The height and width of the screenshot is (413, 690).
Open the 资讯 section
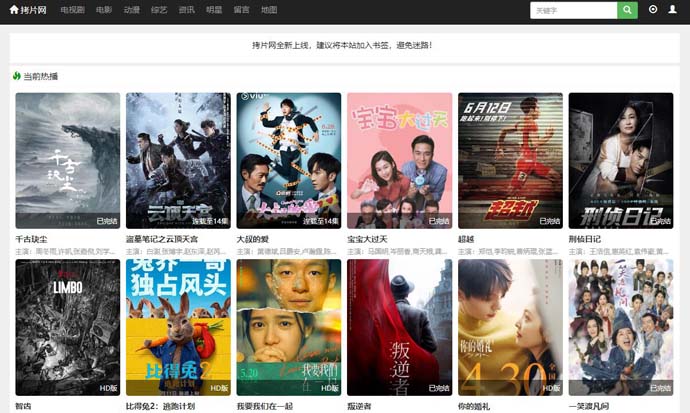[x=186, y=10]
